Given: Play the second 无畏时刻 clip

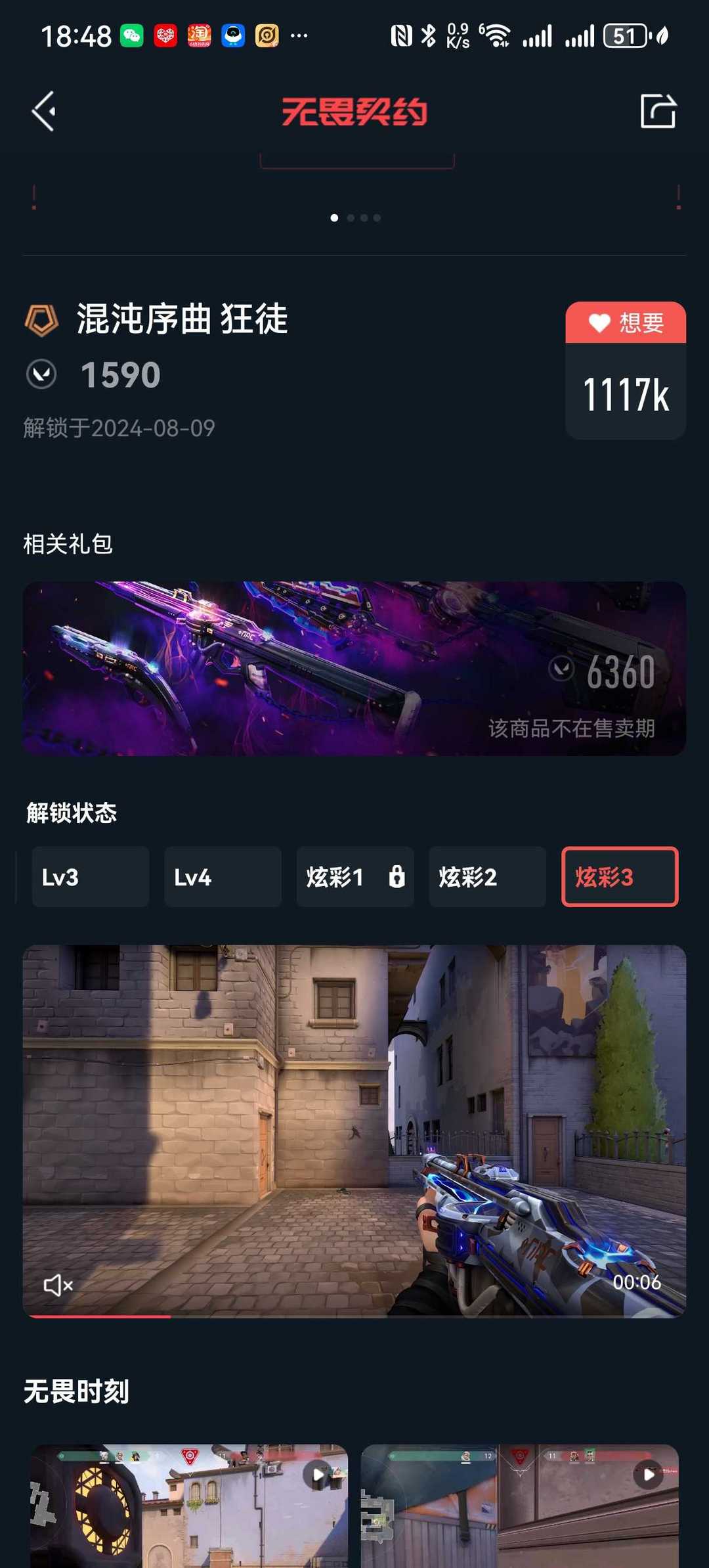Looking at the screenshot, I should point(519,1506).
